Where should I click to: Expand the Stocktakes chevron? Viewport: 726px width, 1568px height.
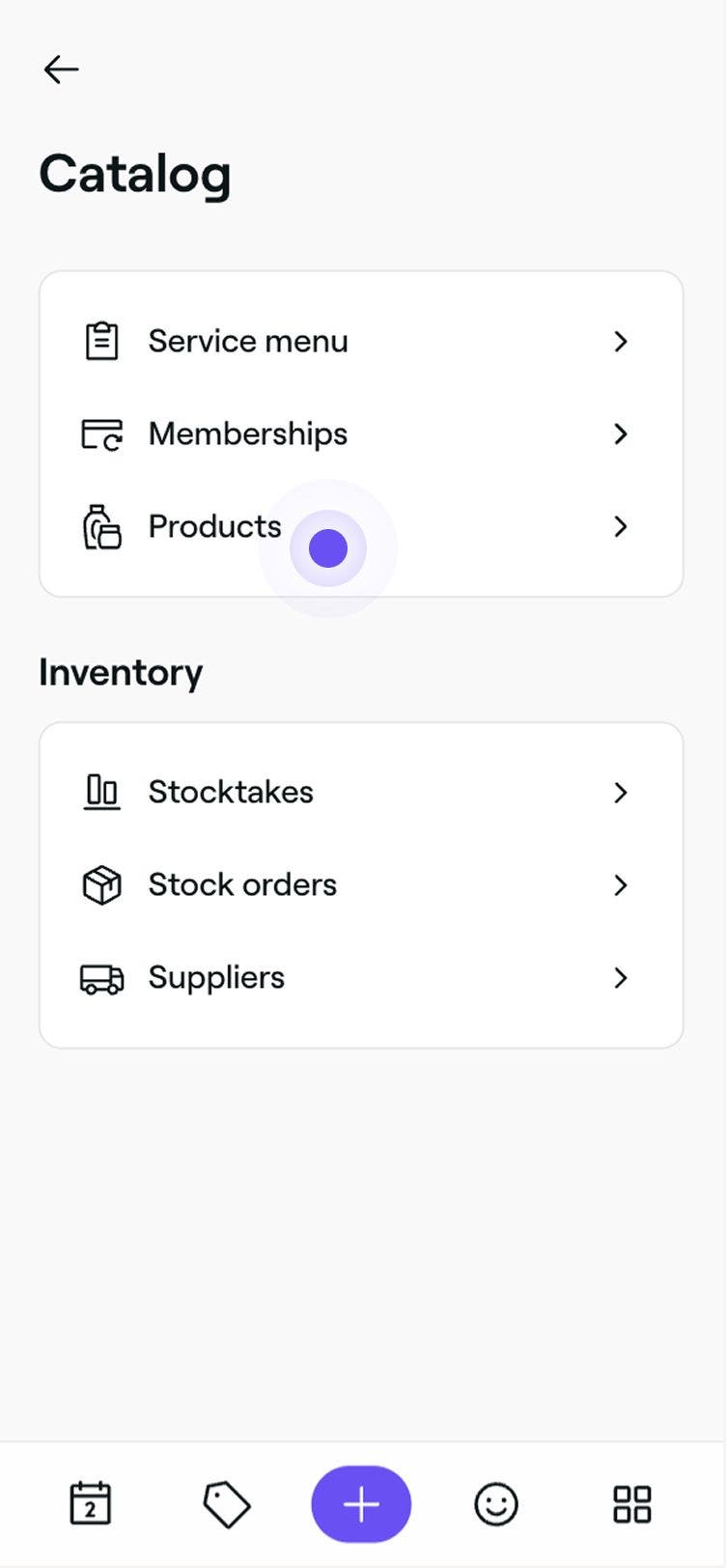click(x=621, y=792)
